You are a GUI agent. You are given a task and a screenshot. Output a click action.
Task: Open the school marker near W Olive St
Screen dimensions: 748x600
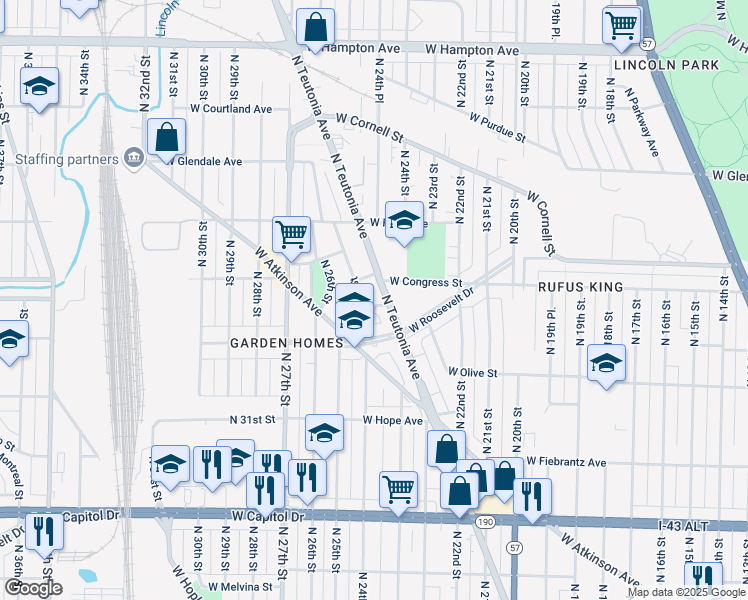pyautogui.click(x=606, y=364)
